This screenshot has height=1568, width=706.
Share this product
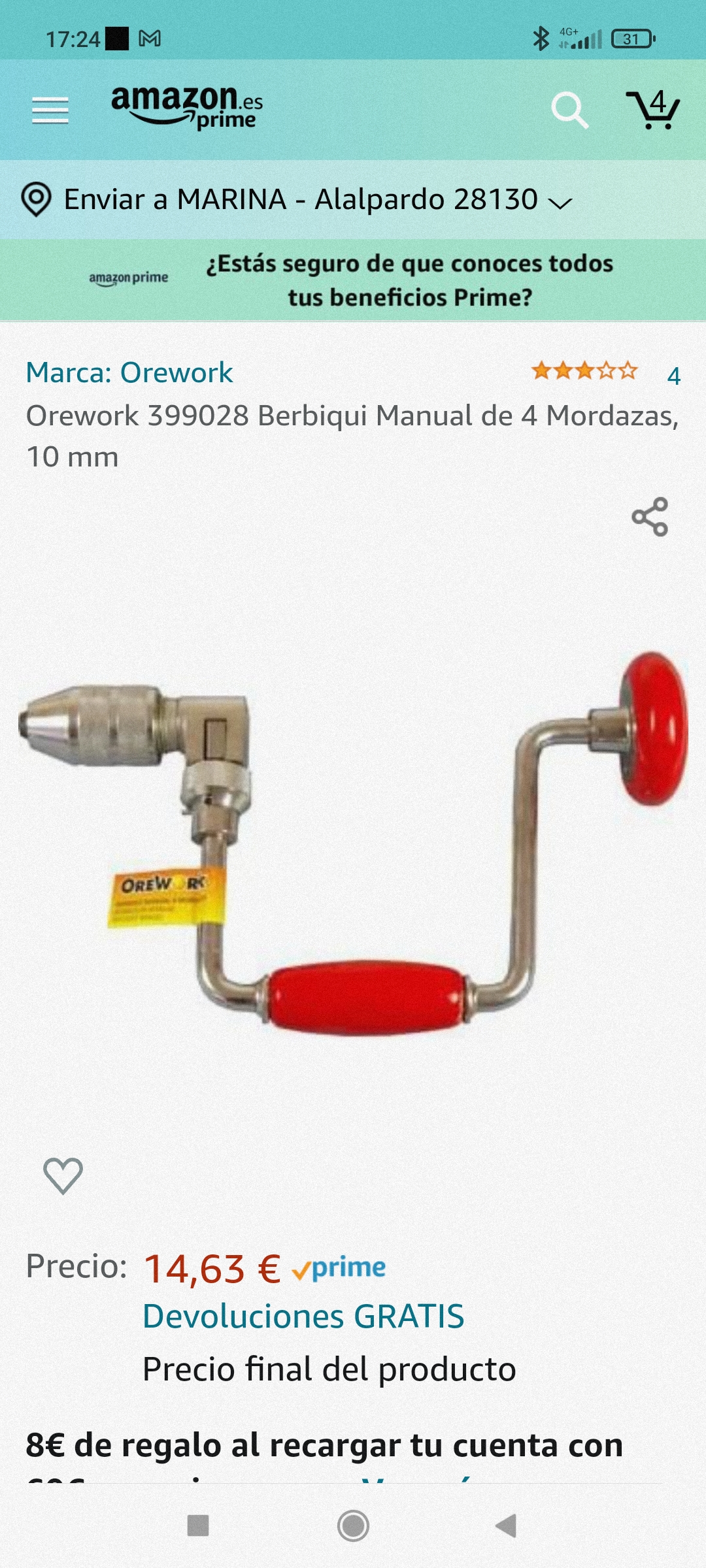[x=650, y=517]
